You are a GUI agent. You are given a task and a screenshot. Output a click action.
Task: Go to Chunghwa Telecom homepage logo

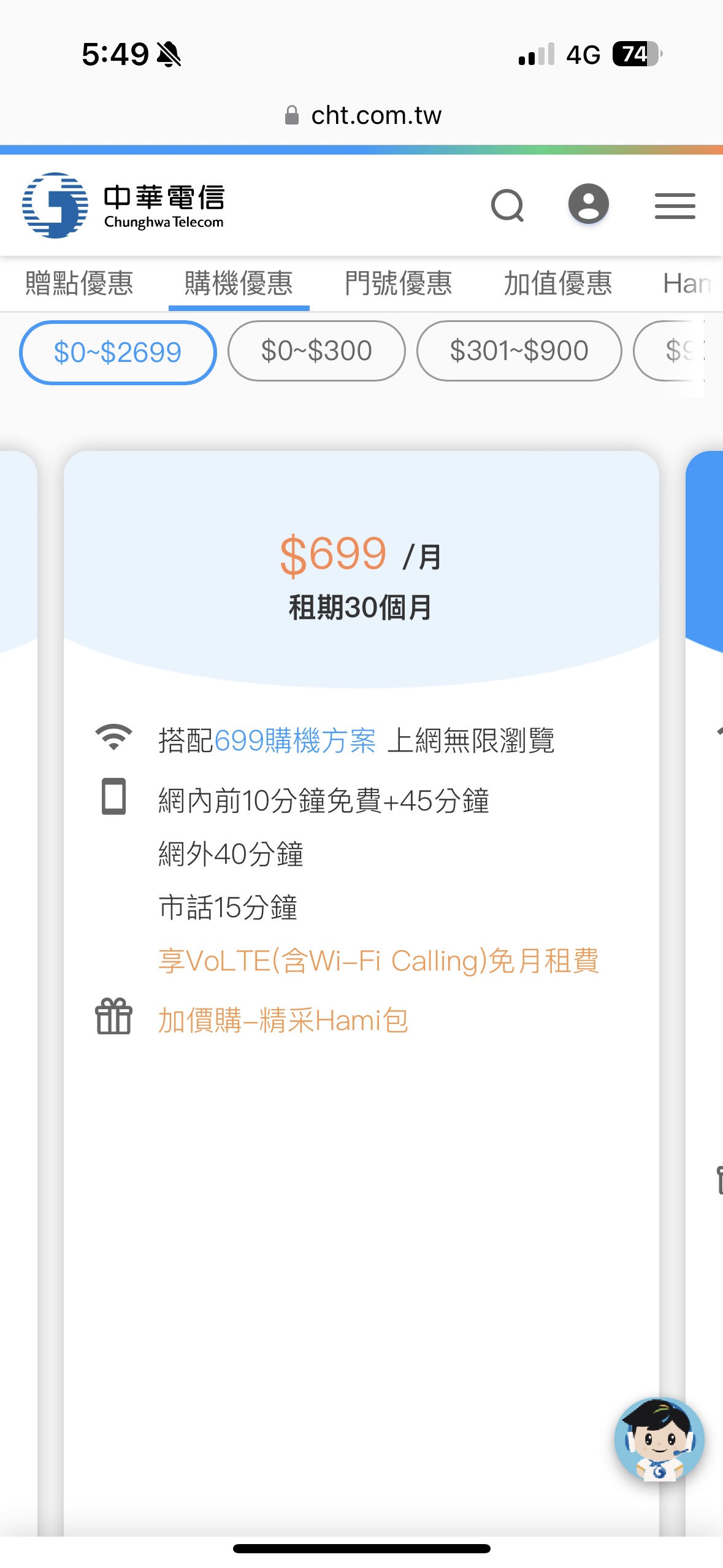point(123,206)
